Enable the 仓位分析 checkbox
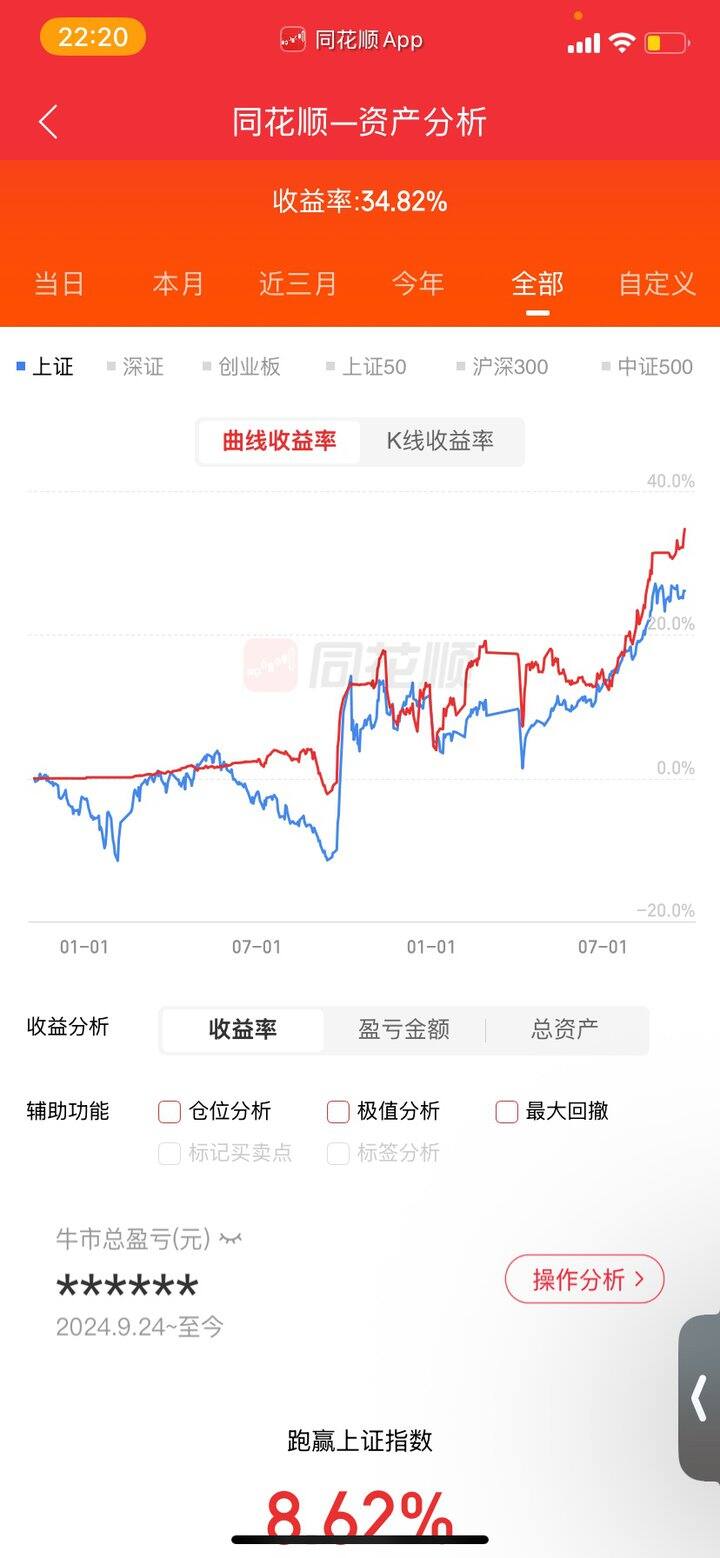720x1558 pixels. tap(169, 1110)
